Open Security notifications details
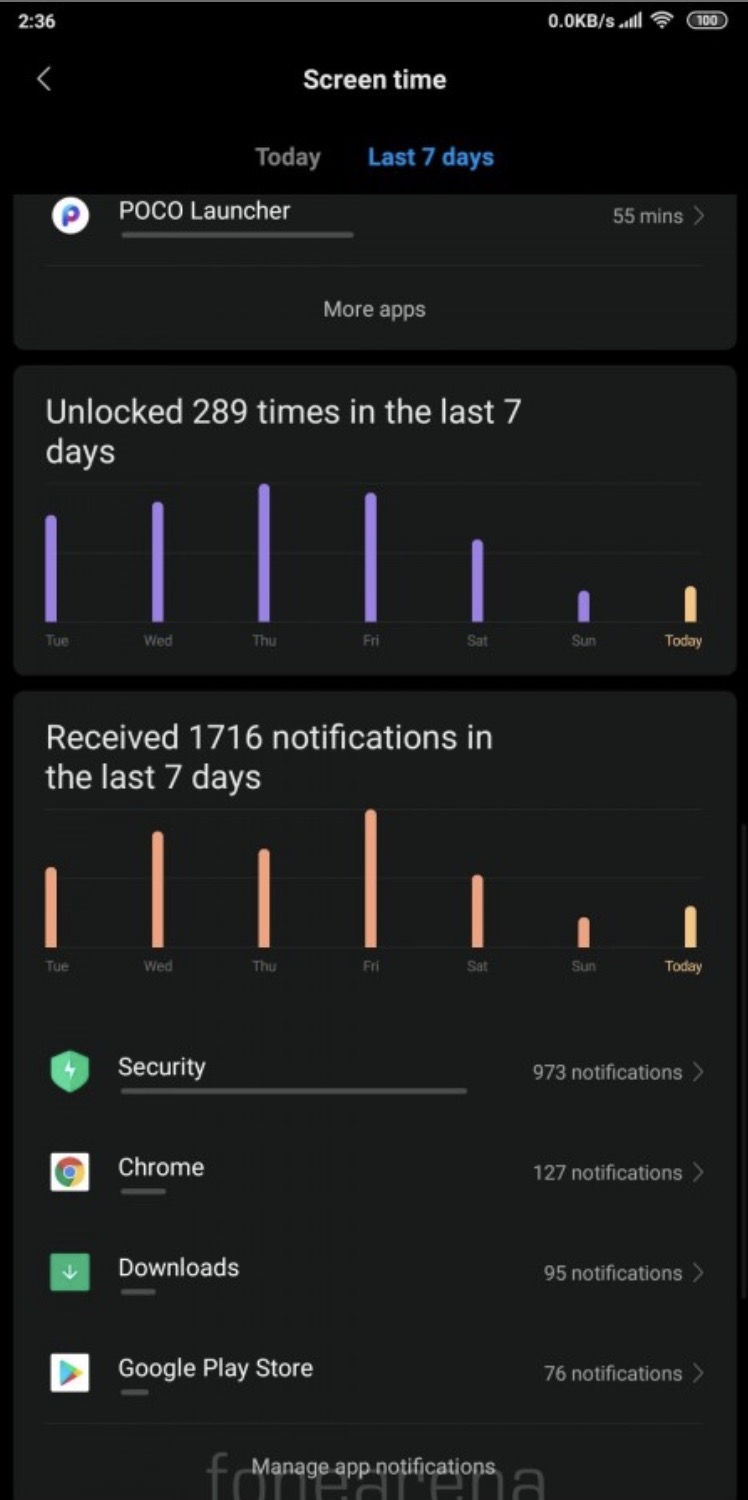 click(x=374, y=1071)
